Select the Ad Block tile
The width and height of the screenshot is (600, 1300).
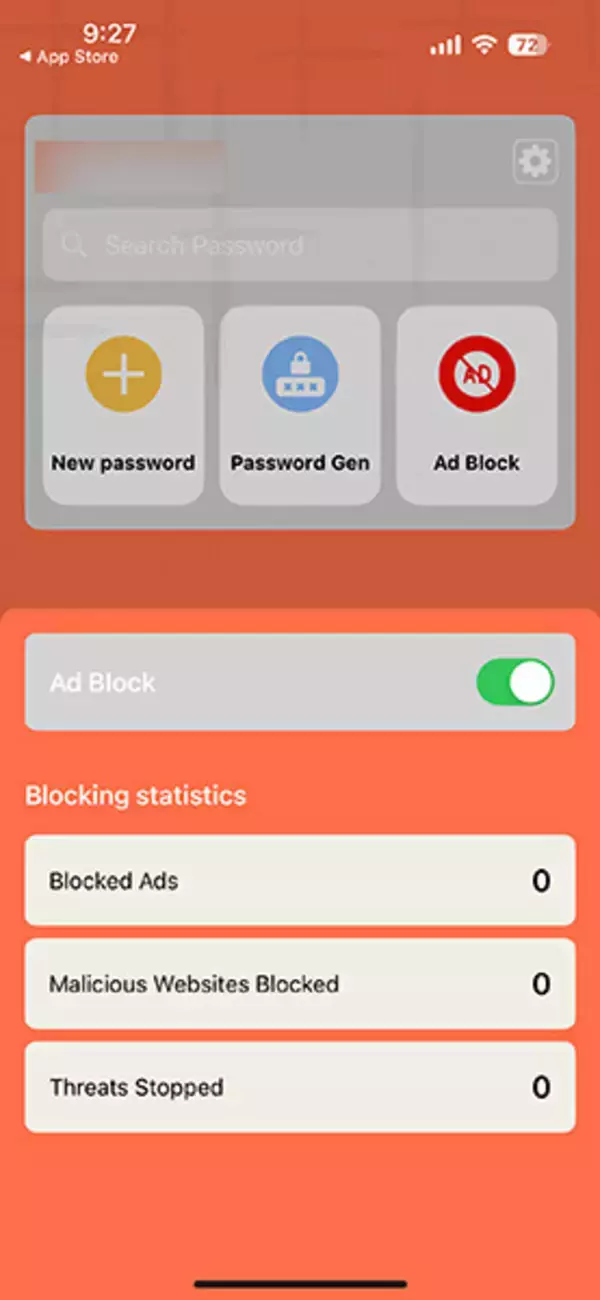(477, 405)
